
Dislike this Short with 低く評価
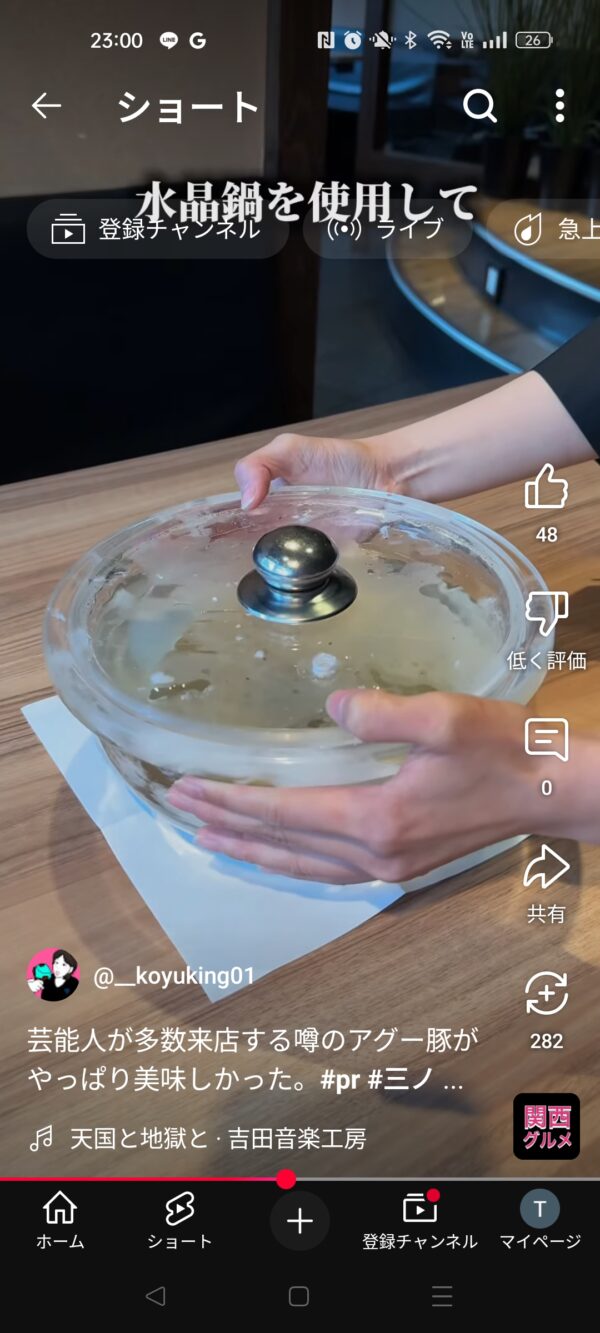tap(546, 614)
